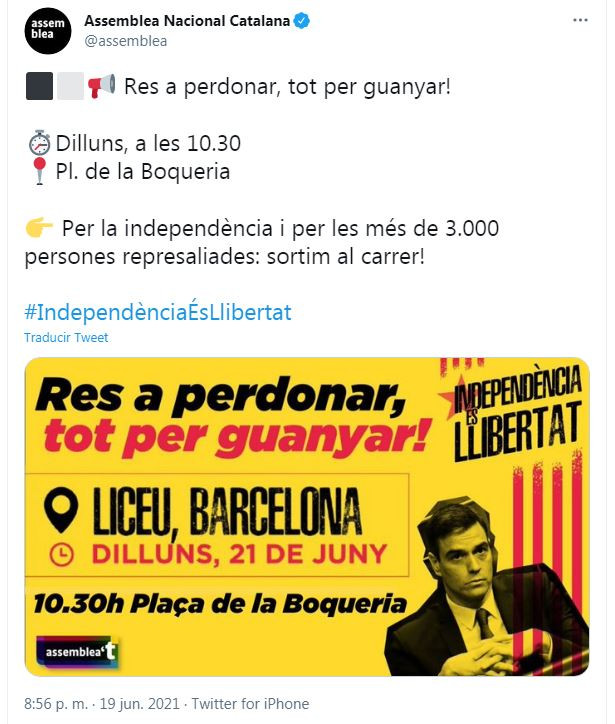
Task: Open the #IndependènciaÉsLlibertat hashtag
Action: click(158, 312)
